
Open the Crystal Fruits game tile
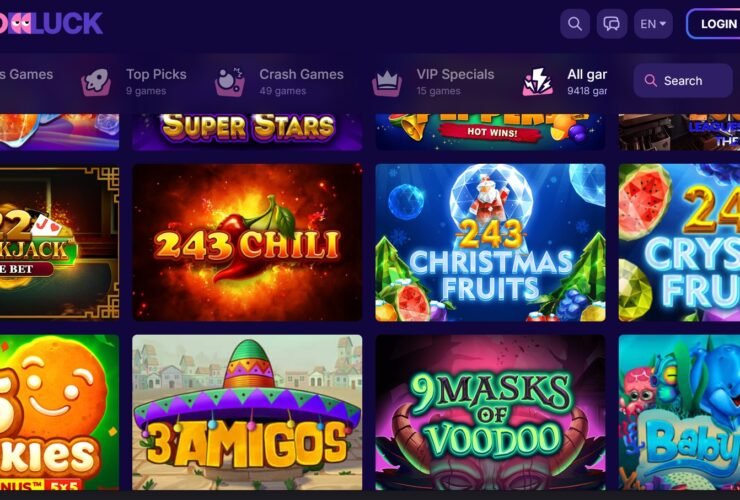point(680,242)
